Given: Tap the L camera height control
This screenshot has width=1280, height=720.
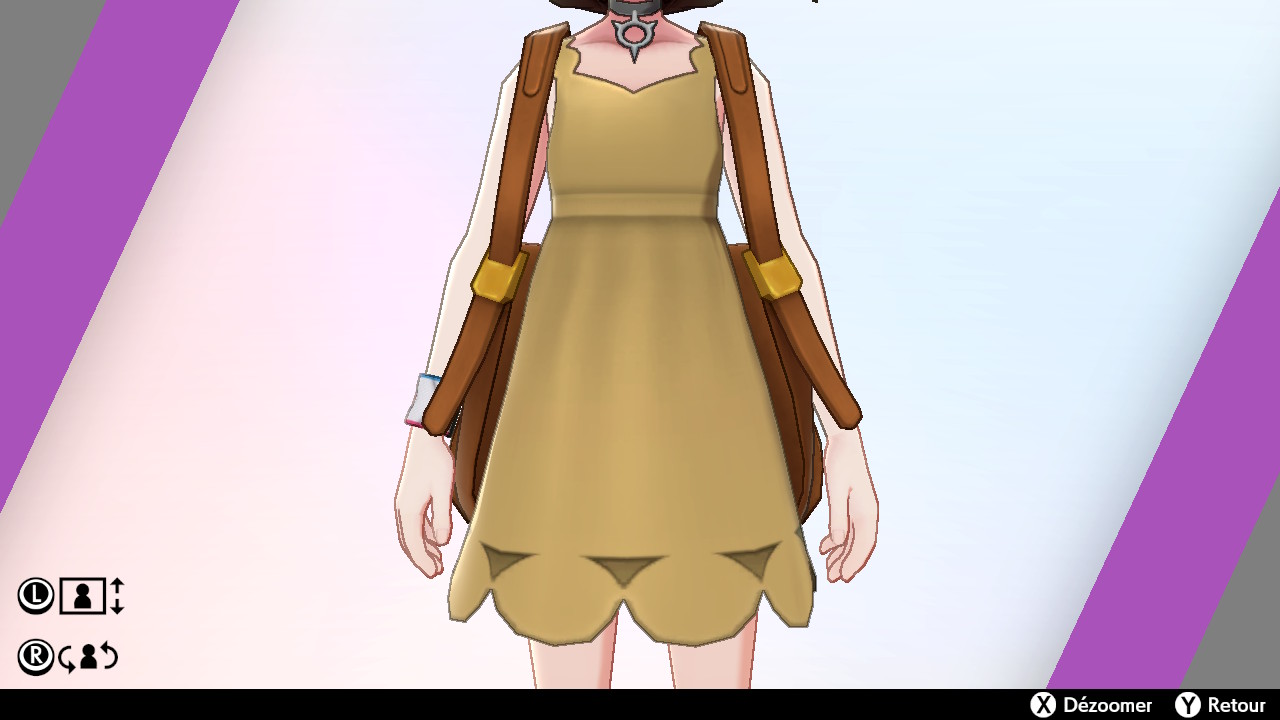Looking at the screenshot, I should [x=71, y=596].
